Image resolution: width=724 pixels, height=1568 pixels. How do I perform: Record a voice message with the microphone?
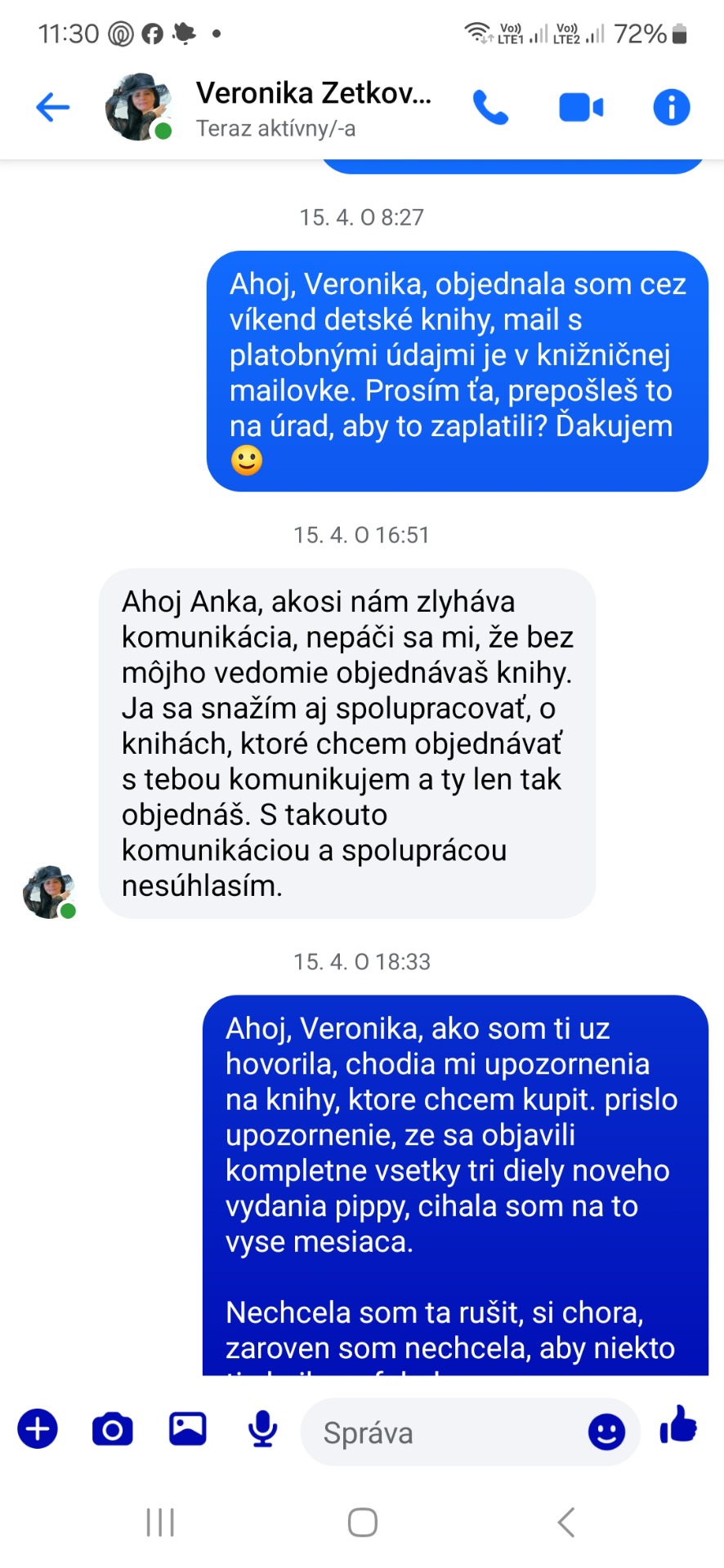coord(262,1428)
